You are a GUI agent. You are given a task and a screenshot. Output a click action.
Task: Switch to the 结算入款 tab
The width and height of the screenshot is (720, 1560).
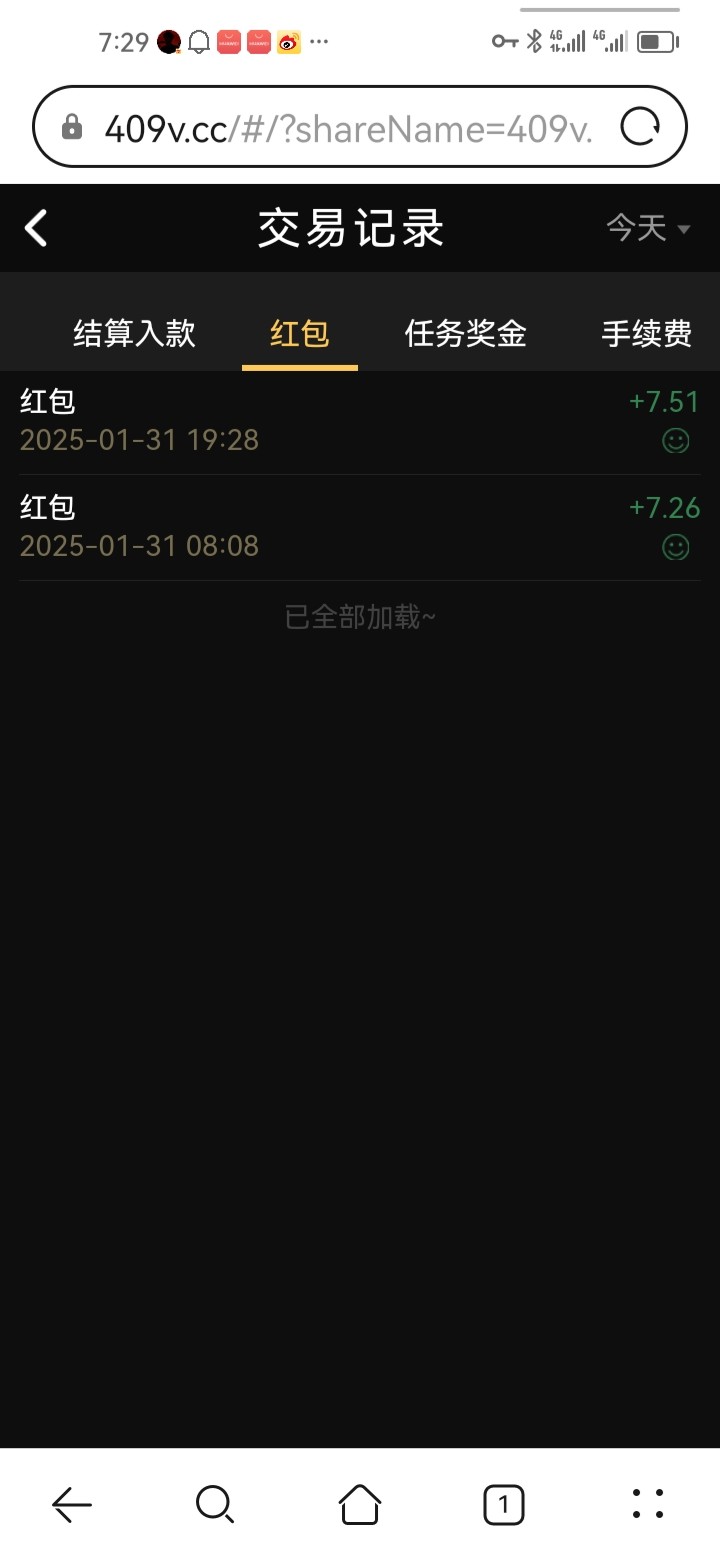coord(135,334)
